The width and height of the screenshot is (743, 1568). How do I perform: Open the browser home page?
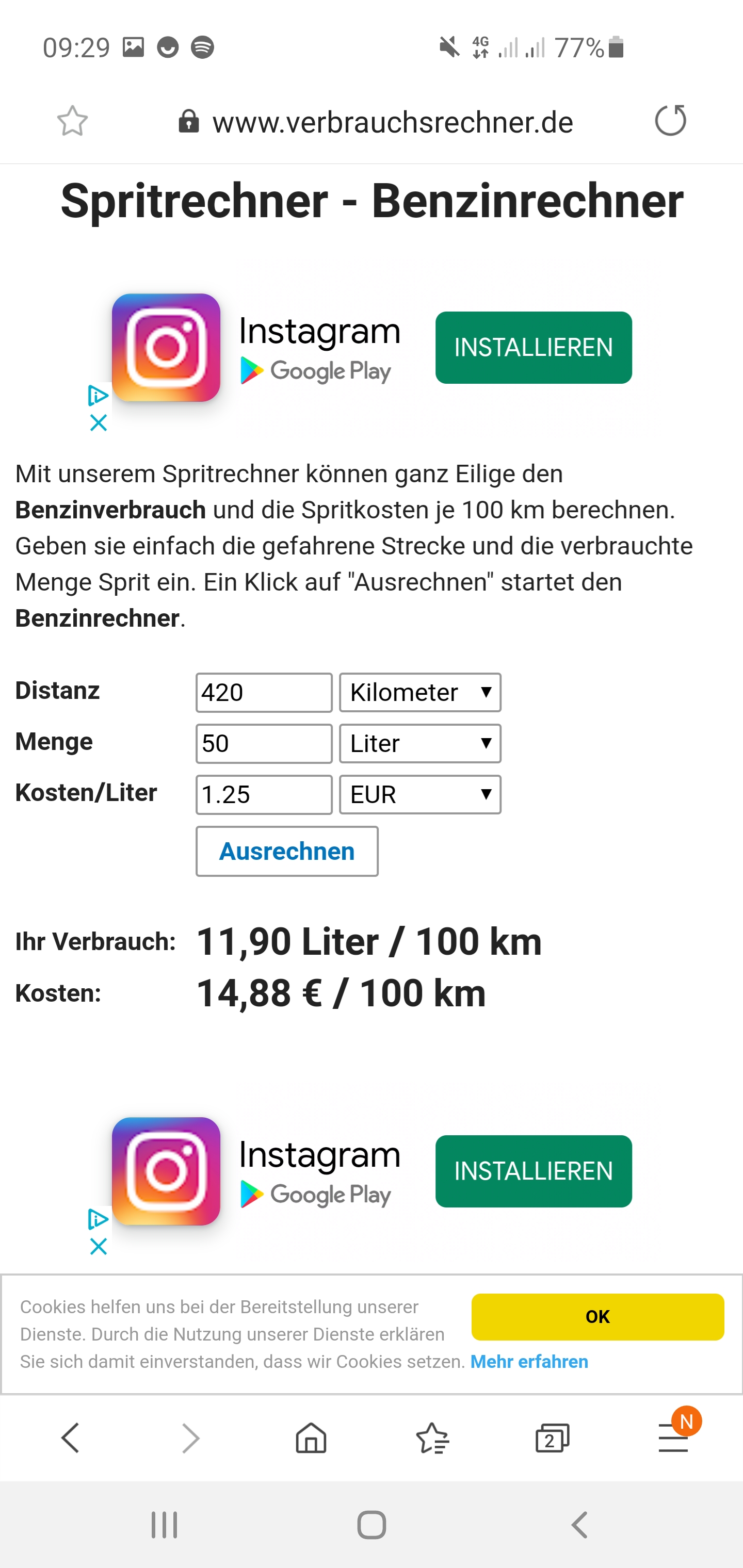[x=311, y=1439]
